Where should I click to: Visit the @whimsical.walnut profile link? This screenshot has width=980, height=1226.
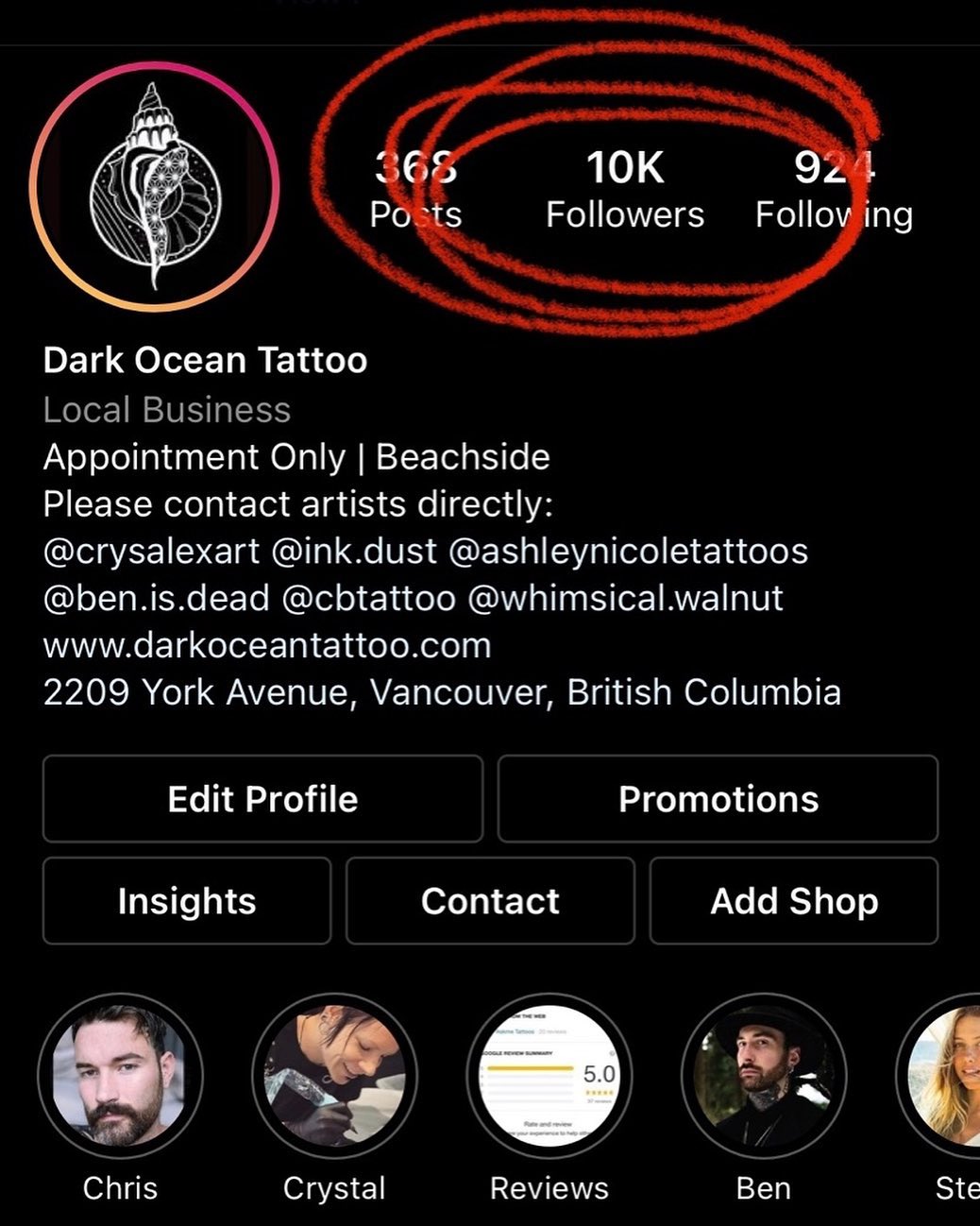pos(625,598)
